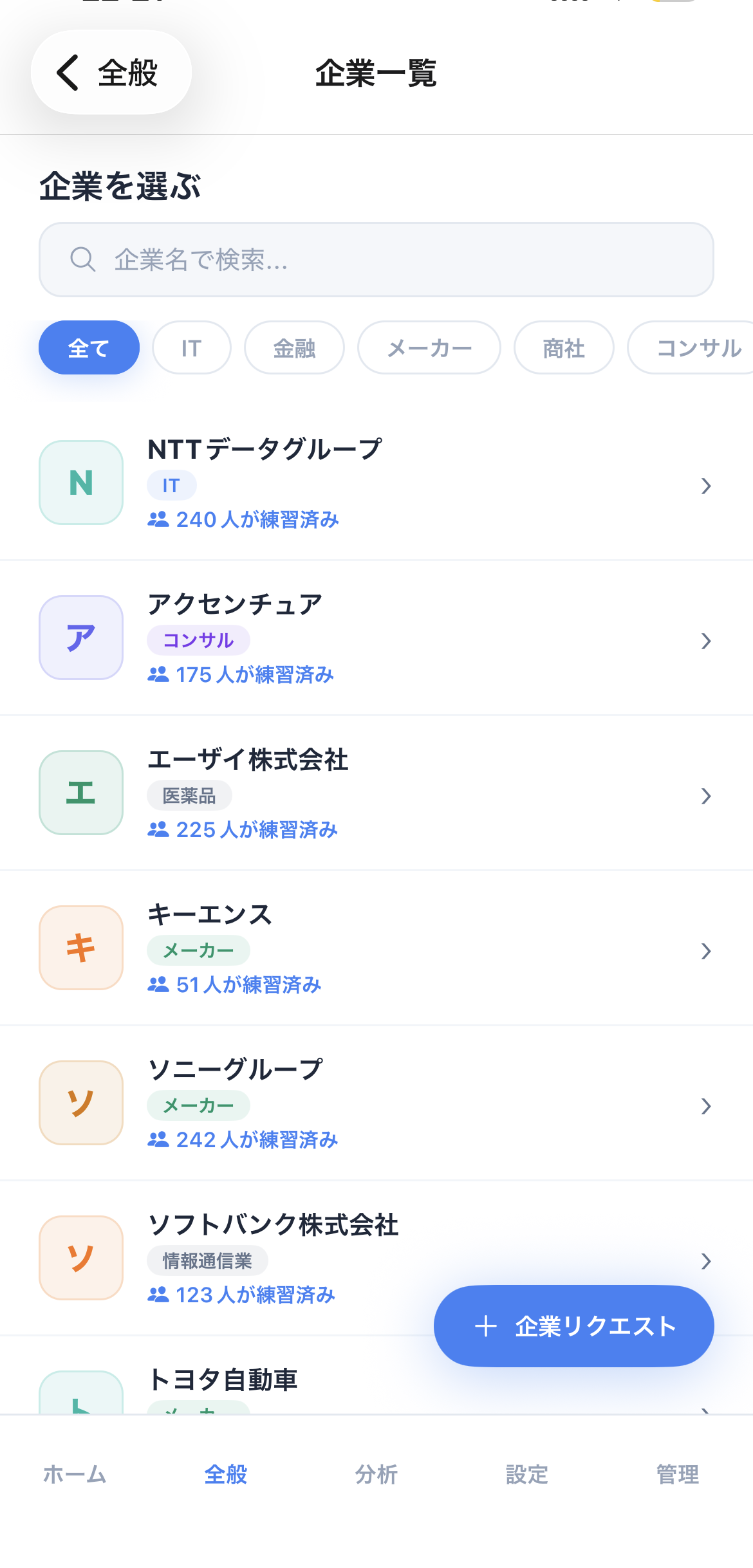Tap the 企業リクエスト button
This screenshot has height=1568, width=753.
[573, 1327]
